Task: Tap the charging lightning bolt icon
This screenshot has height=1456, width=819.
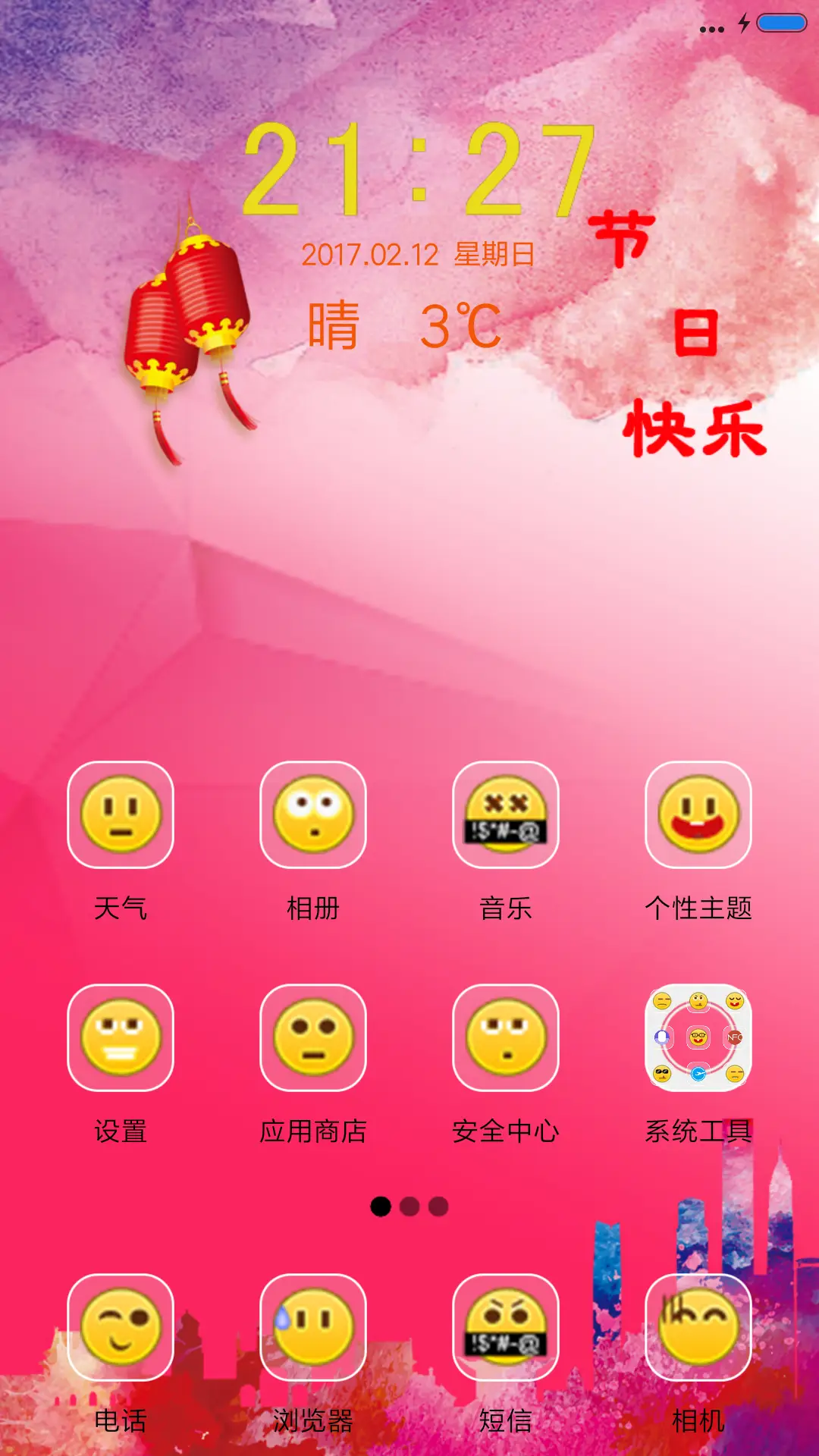Action: [743, 24]
